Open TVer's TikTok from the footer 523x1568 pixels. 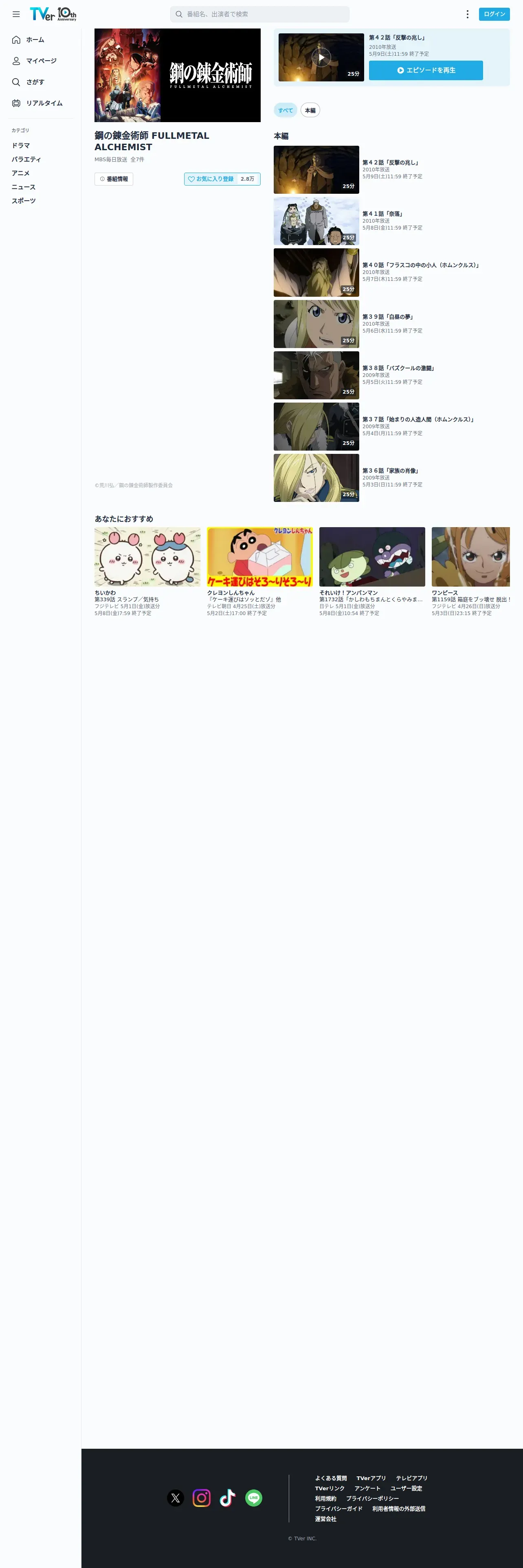point(228,1498)
